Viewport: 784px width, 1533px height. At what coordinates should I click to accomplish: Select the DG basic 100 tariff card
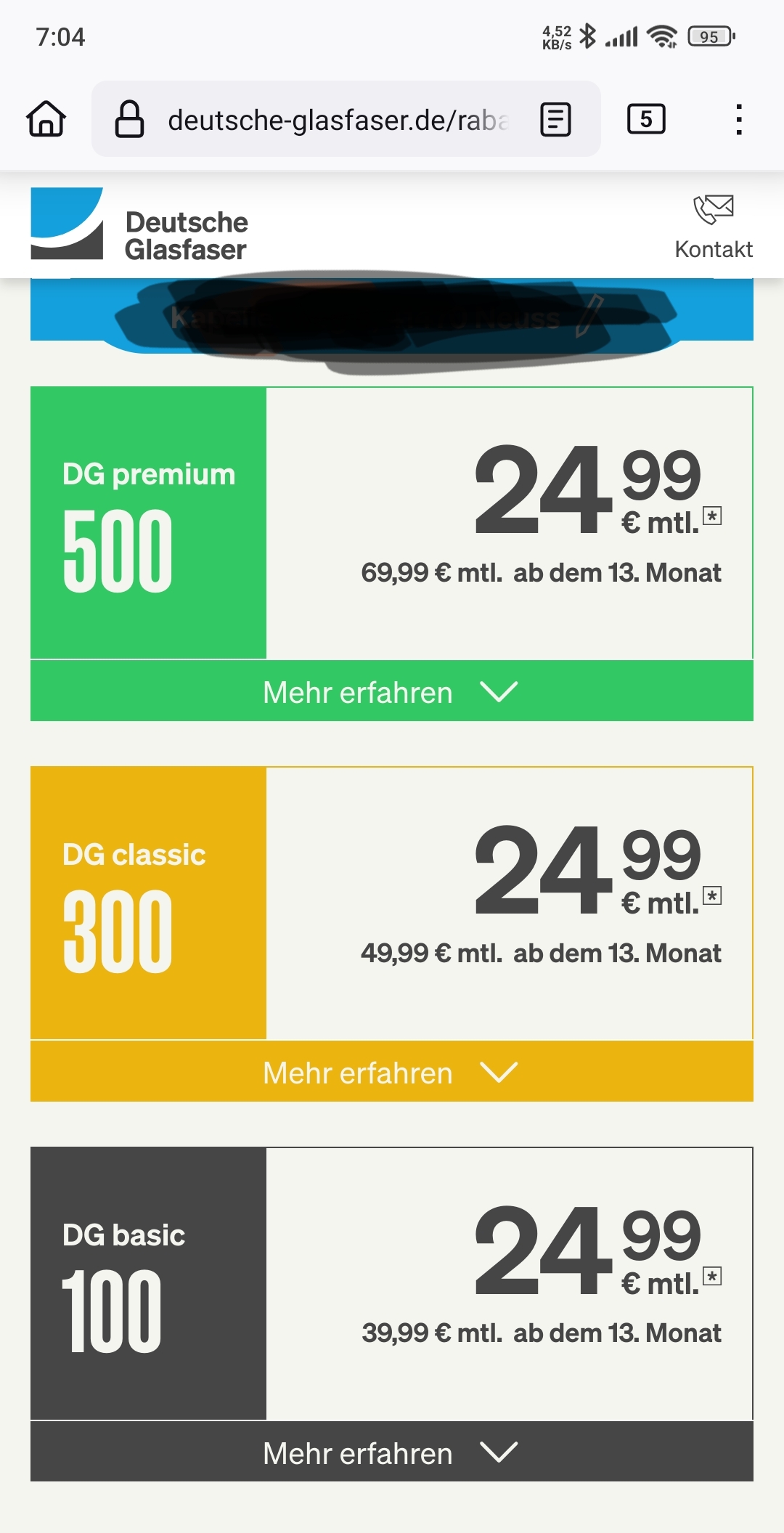pos(392,1284)
